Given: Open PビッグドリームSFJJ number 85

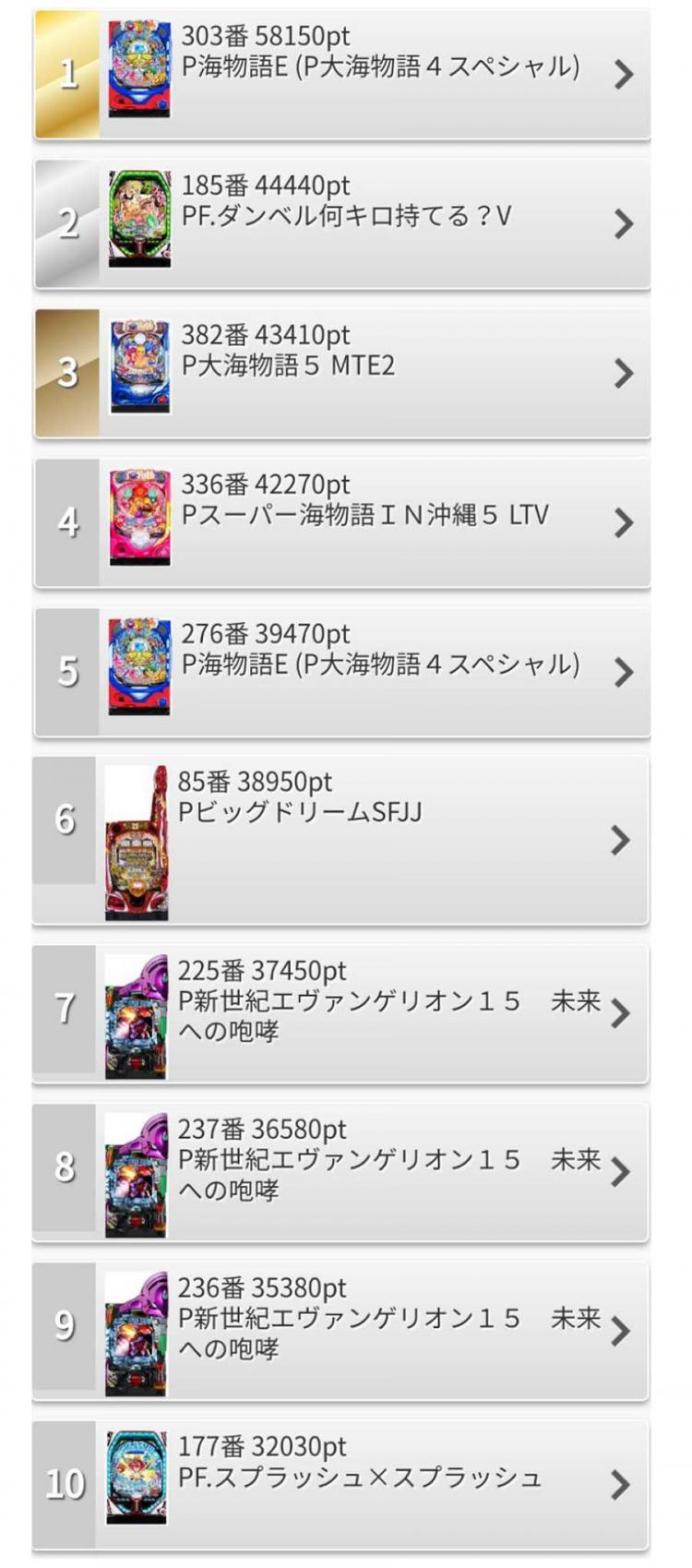Looking at the screenshot, I should (340, 840).
